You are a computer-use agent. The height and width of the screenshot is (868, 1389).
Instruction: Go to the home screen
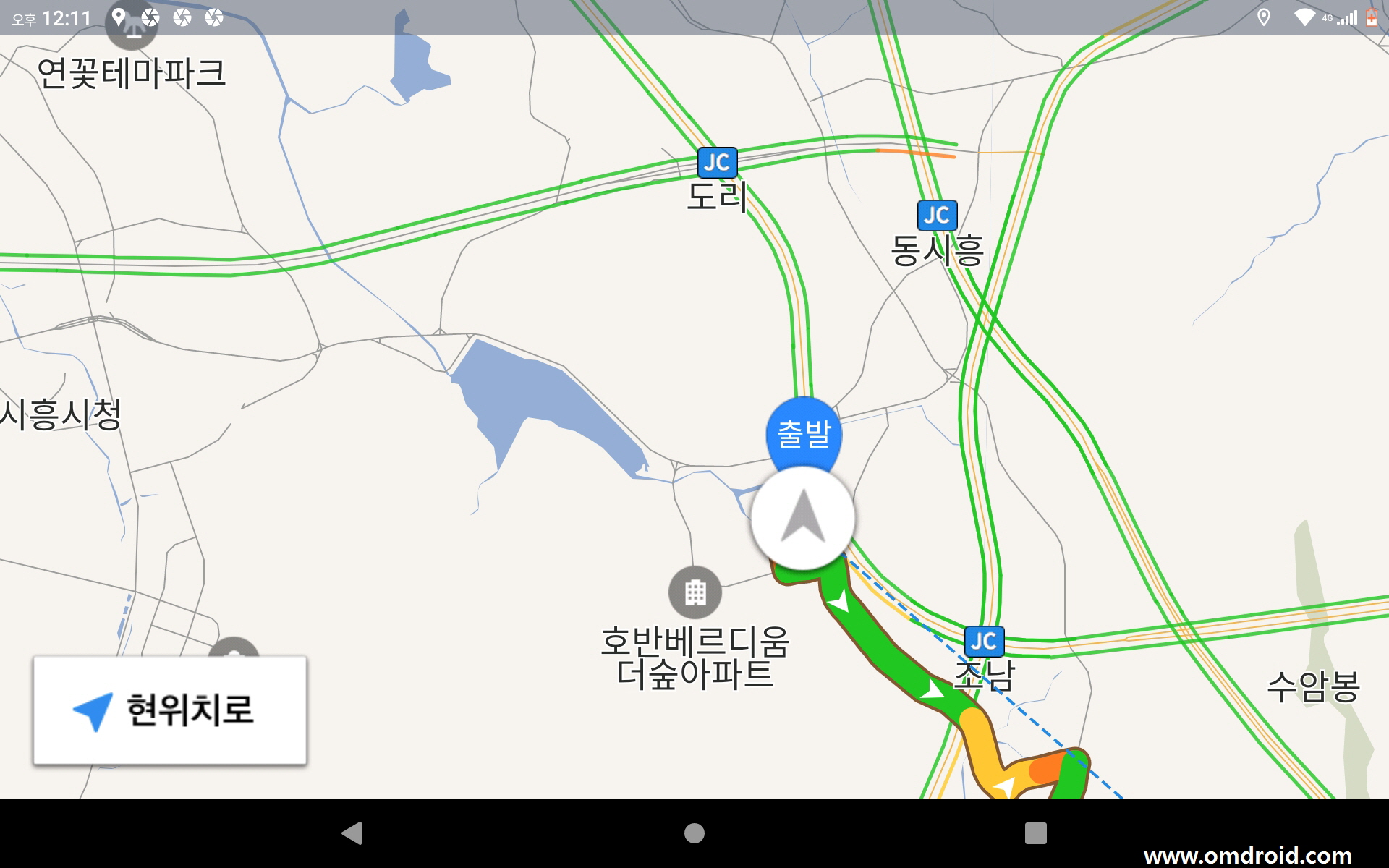[x=694, y=833]
